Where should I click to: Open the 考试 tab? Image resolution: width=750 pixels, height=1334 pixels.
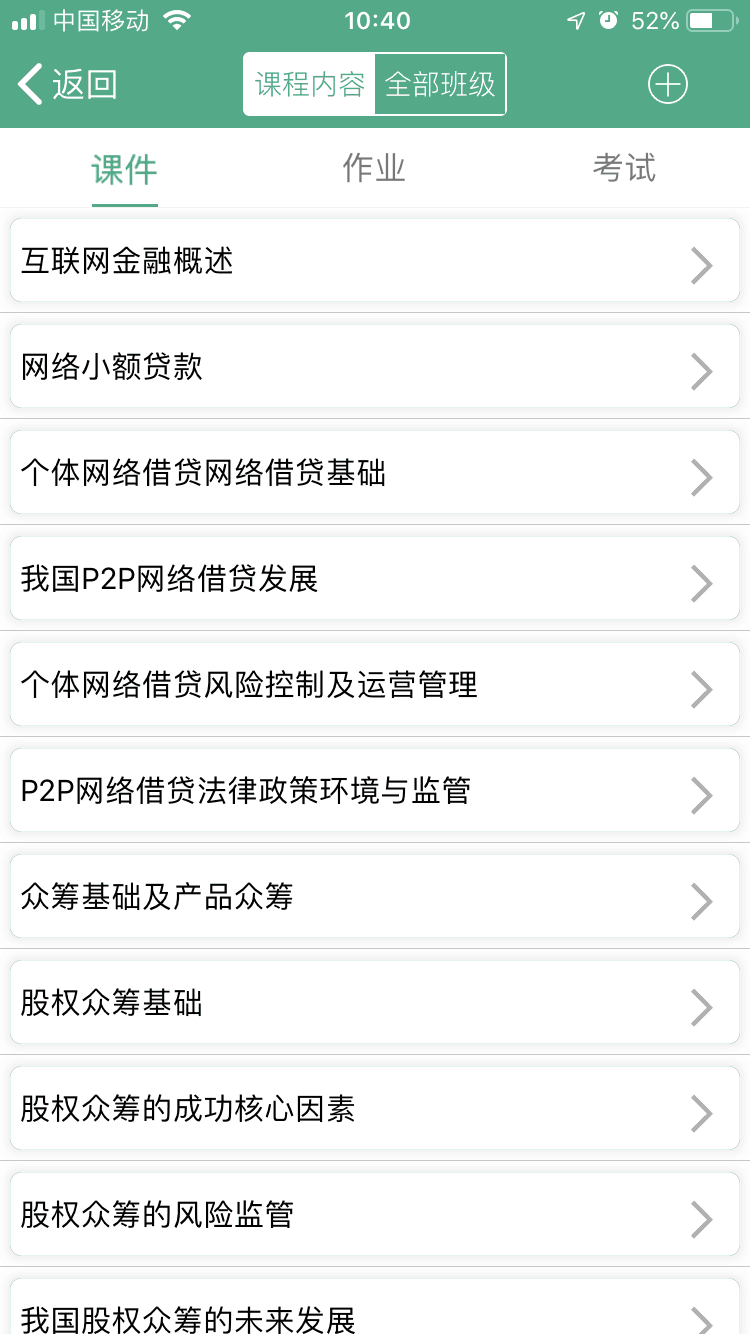(x=624, y=169)
